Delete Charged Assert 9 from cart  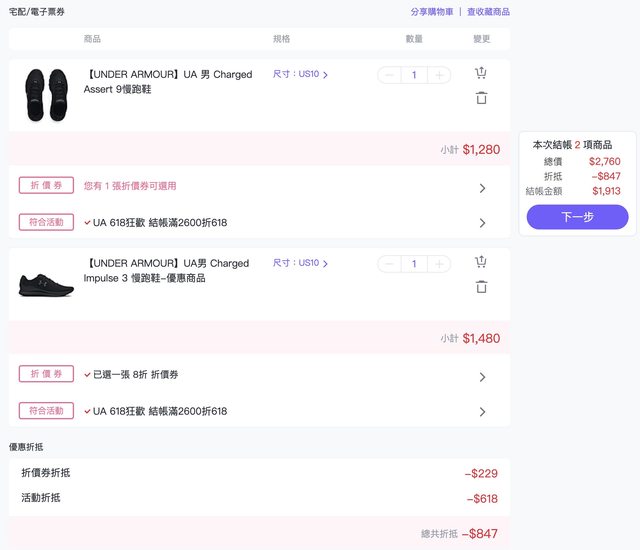tap(481, 98)
